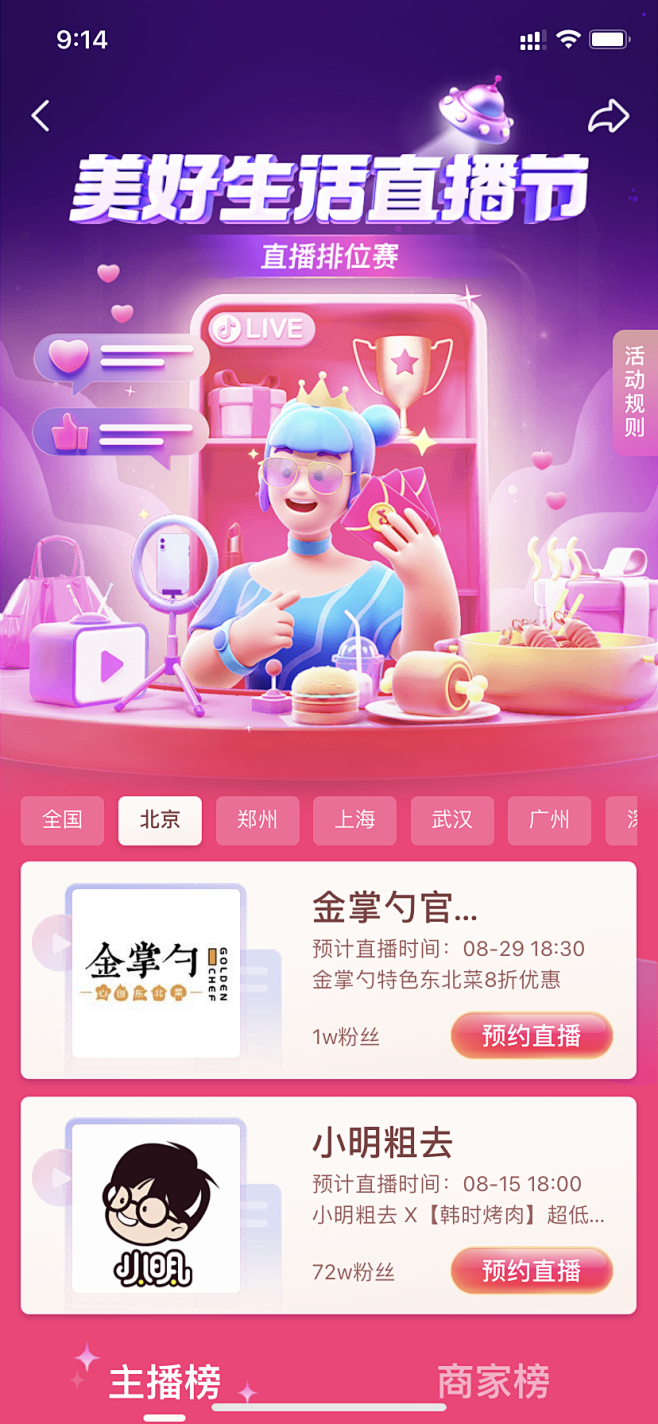Select the 全国 city chip
Screen dimensions: 658x1424
[x=62, y=820]
